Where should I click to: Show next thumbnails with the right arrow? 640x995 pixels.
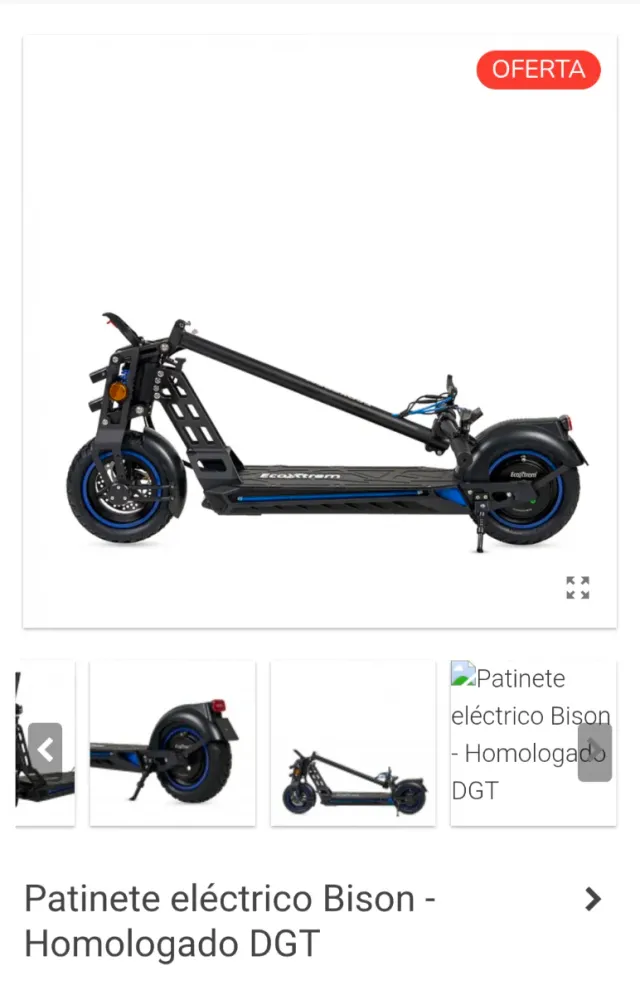[x=595, y=752]
